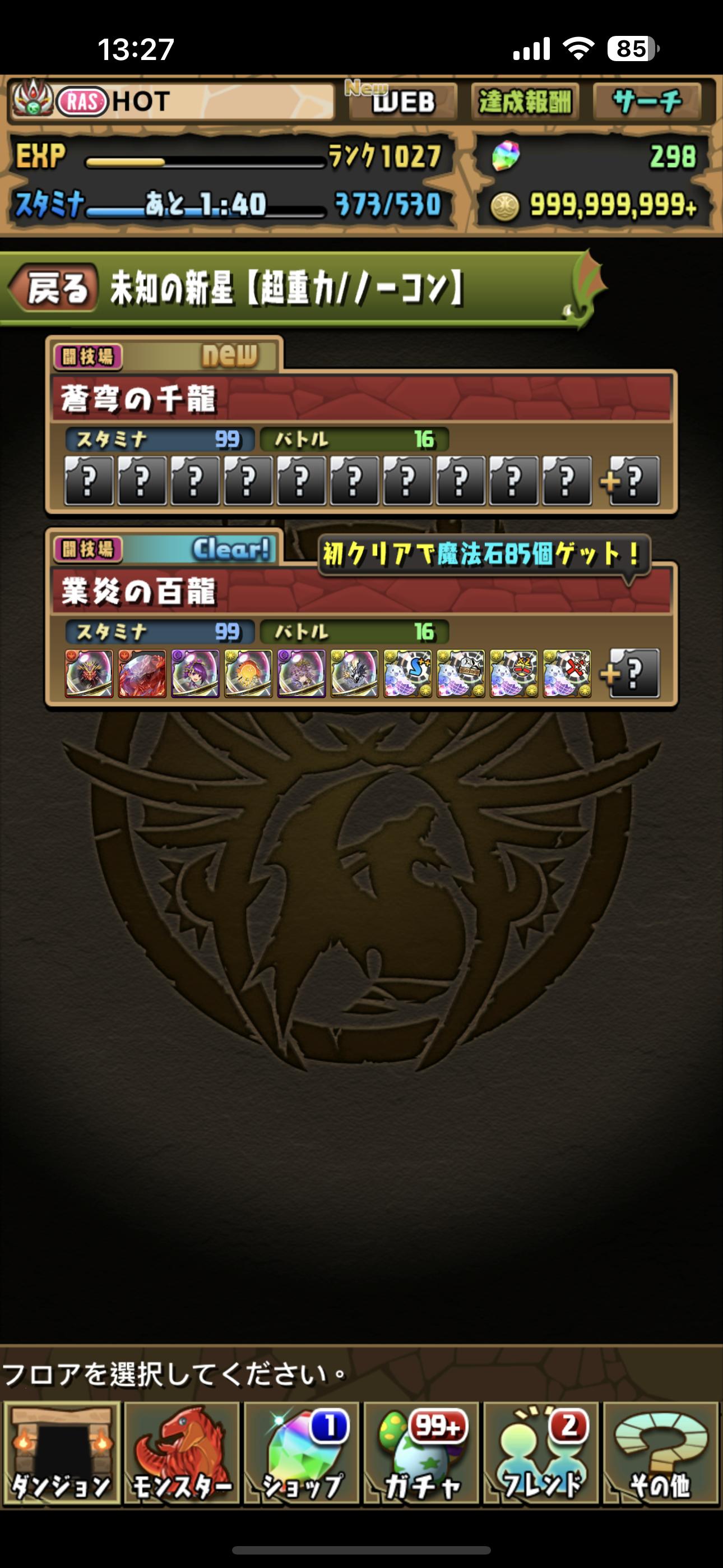Open the ショップ tab
Image resolution: width=723 pixels, height=1568 pixels.
(302, 1452)
